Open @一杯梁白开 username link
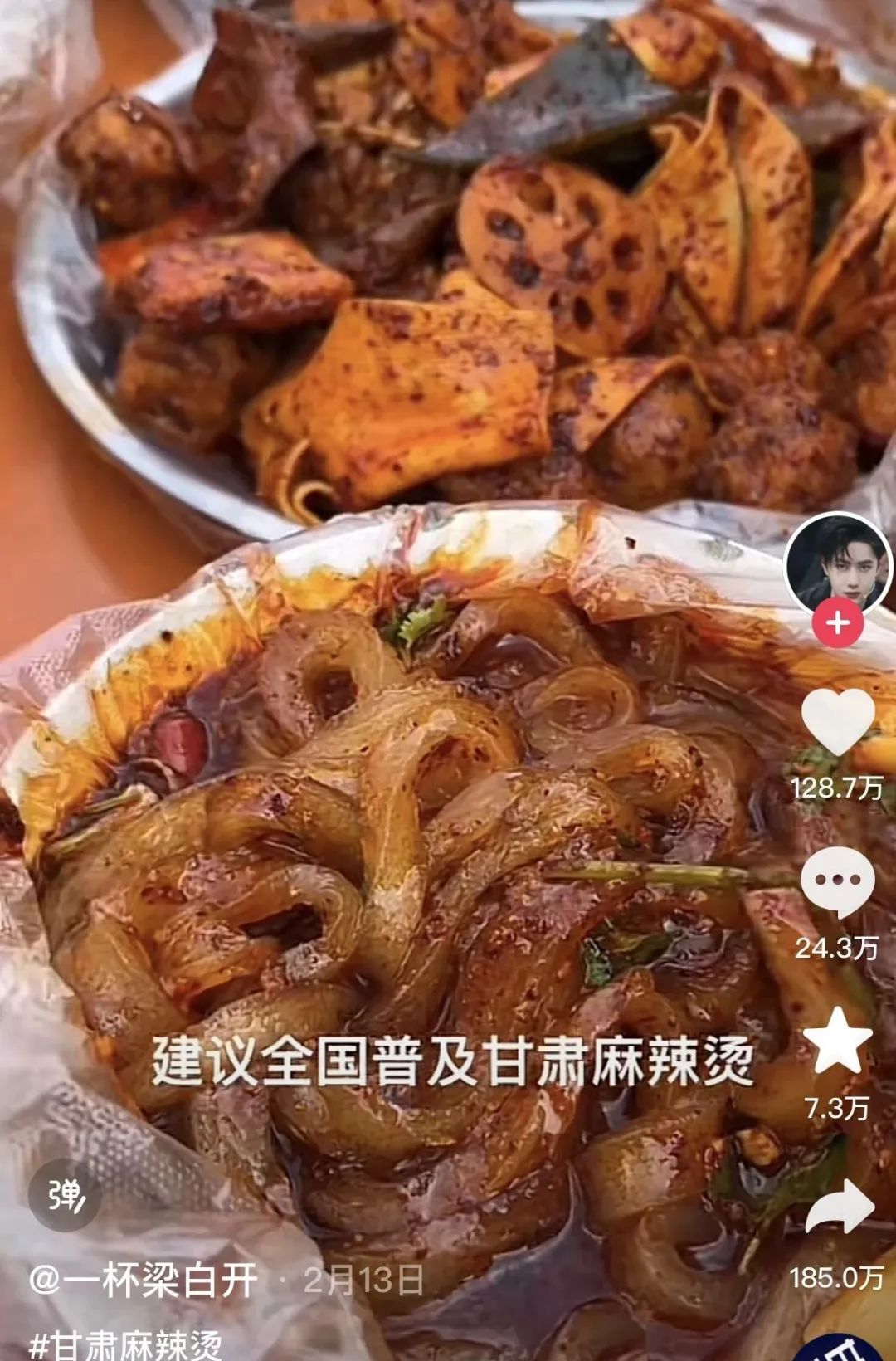The image size is (896, 1361). (143, 1280)
